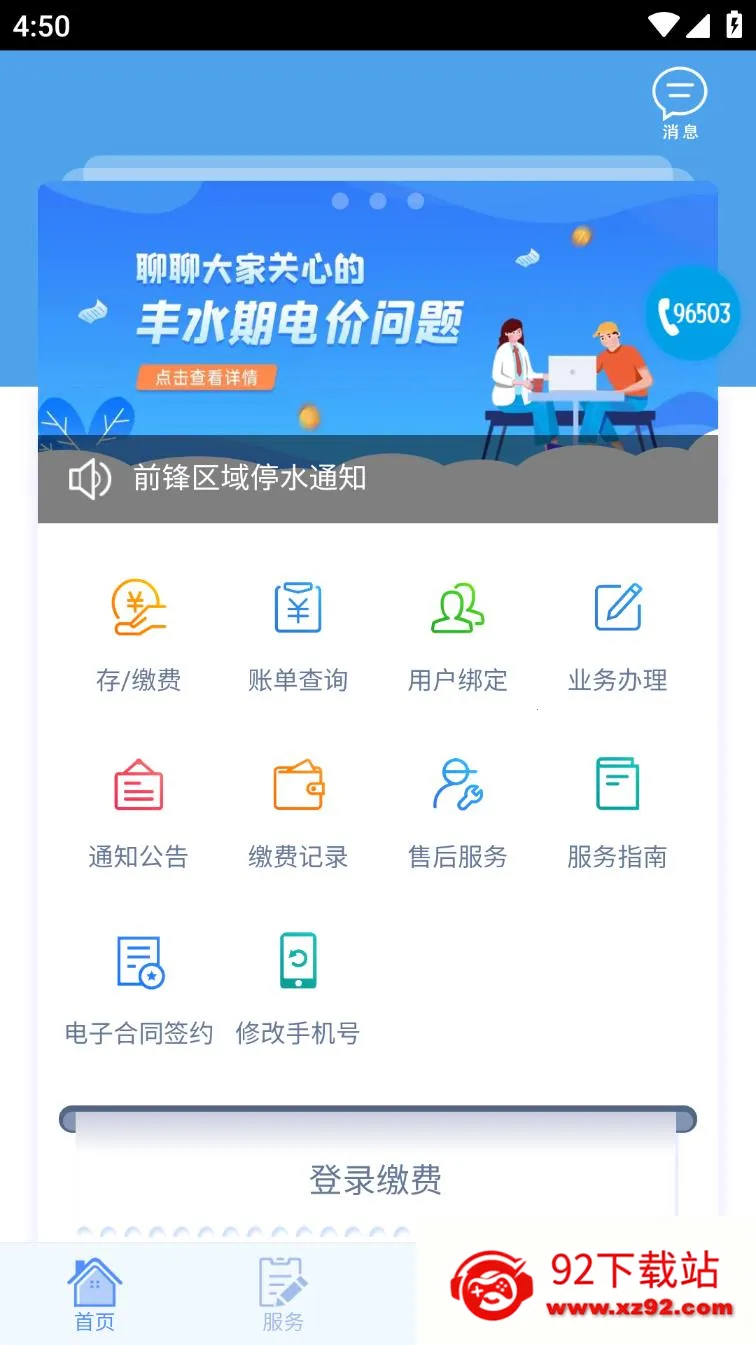Viewport: 756px width, 1345px height.
Task: Switch to the 首页 home tab
Action: pyautogui.click(x=95, y=1295)
